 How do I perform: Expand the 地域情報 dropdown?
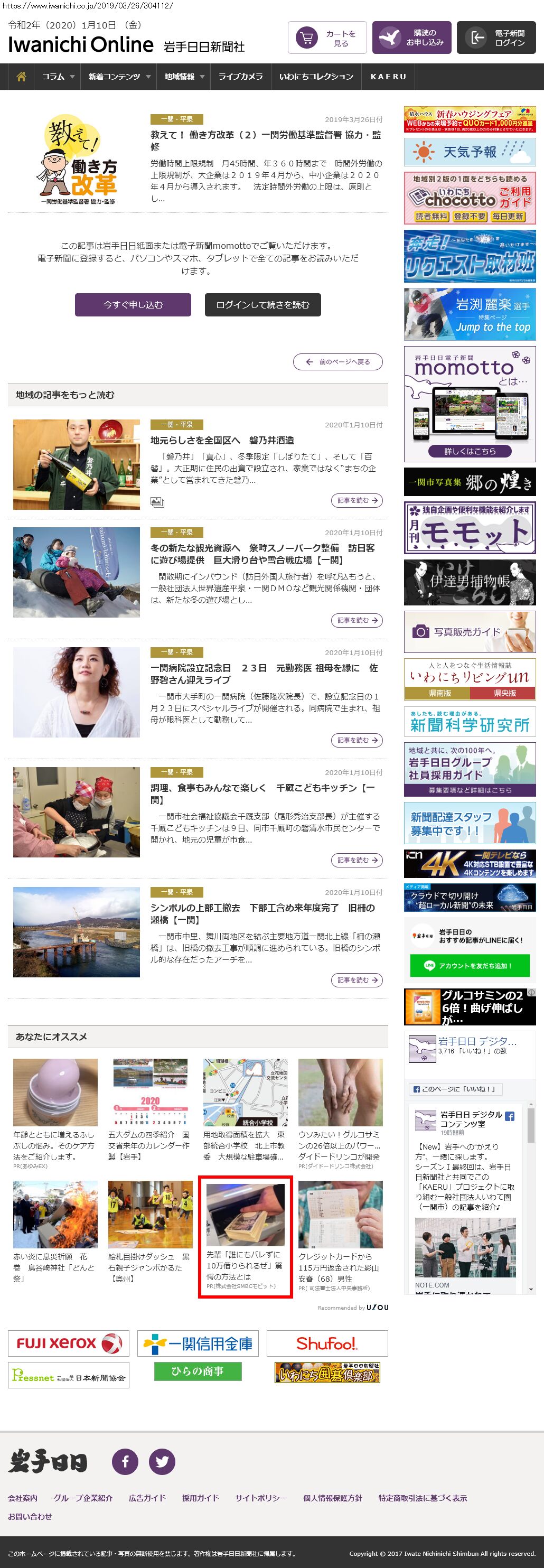point(184,77)
